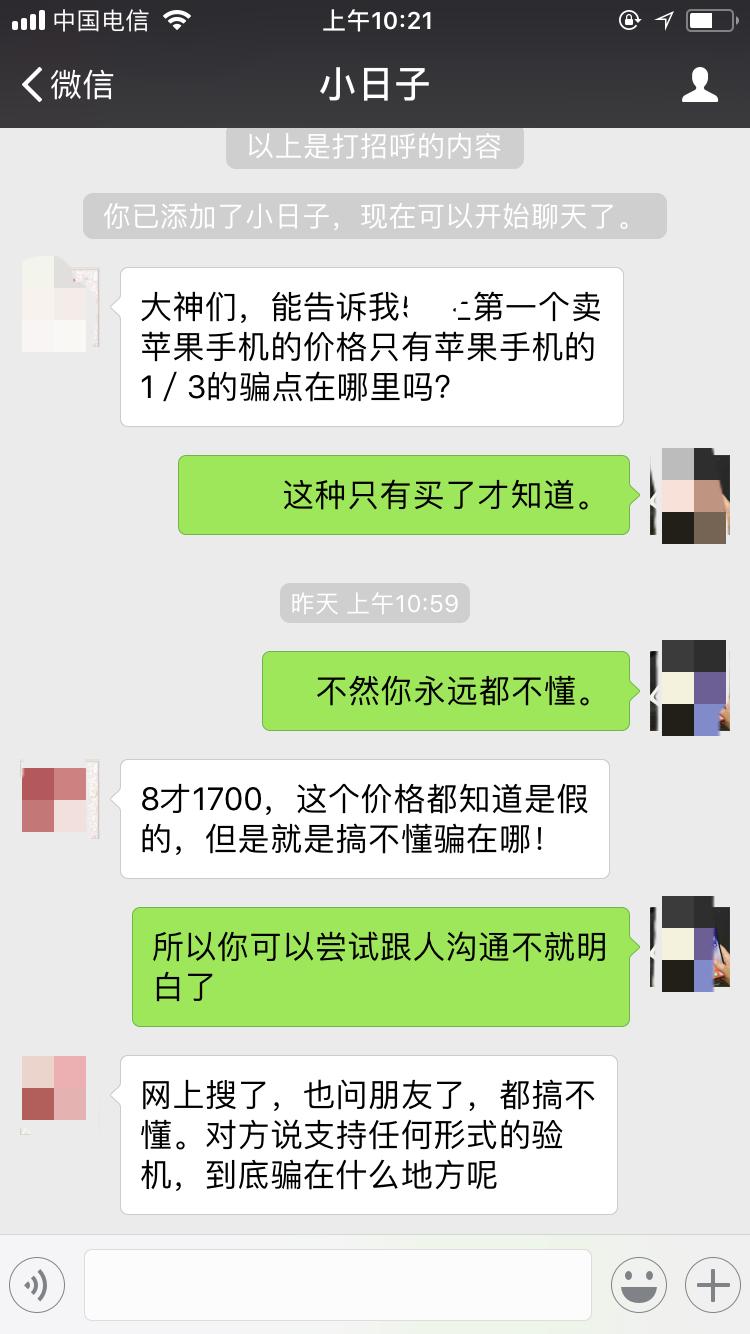Image resolution: width=750 pixels, height=1334 pixels.
Task: Tap the 中国电信 carrier label
Action: click(x=100, y=18)
